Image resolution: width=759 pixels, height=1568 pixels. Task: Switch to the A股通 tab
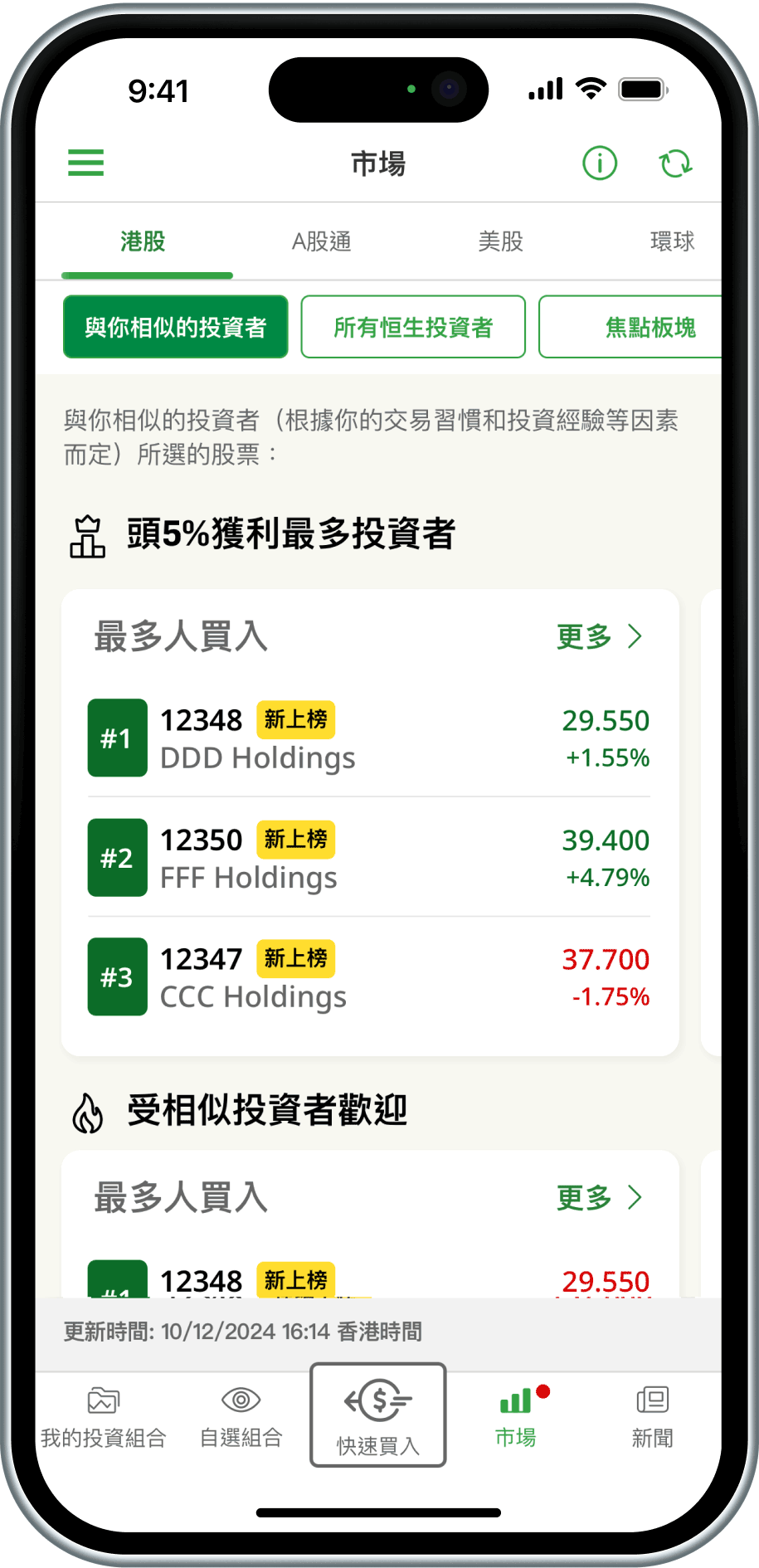tap(321, 241)
